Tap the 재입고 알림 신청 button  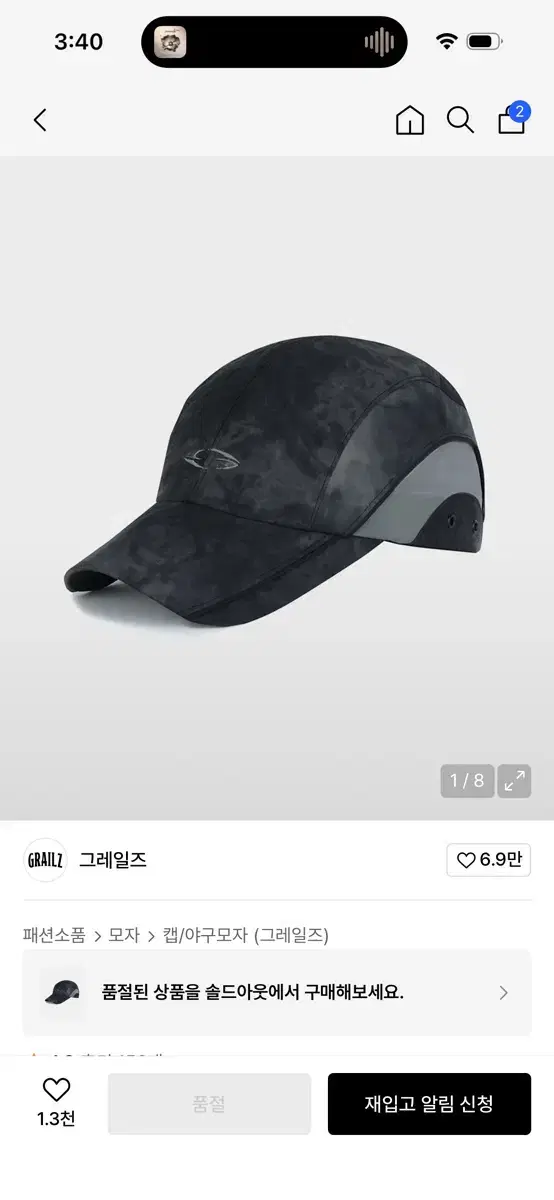[429, 1104]
